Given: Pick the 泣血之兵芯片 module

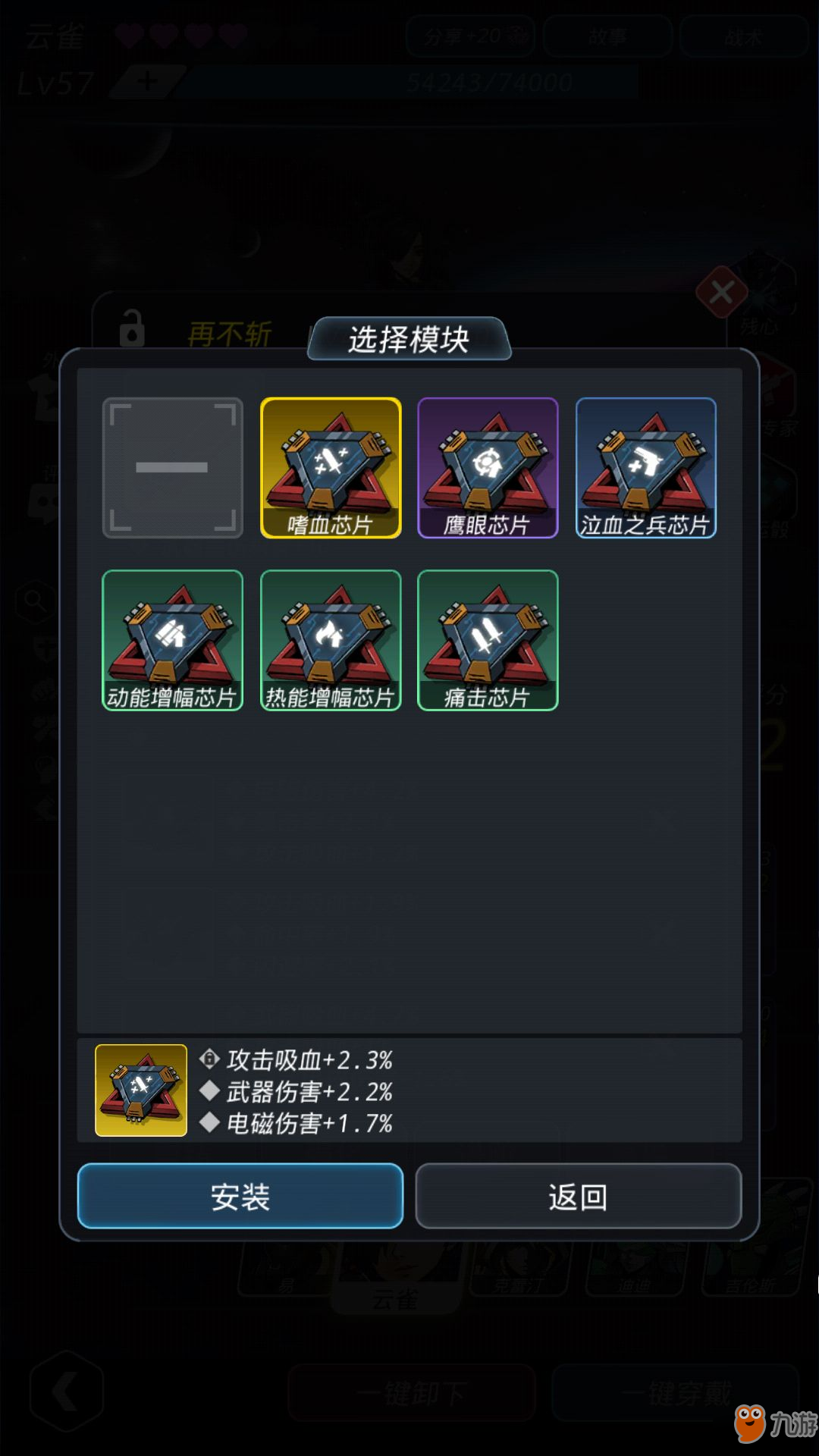Looking at the screenshot, I should [x=645, y=468].
